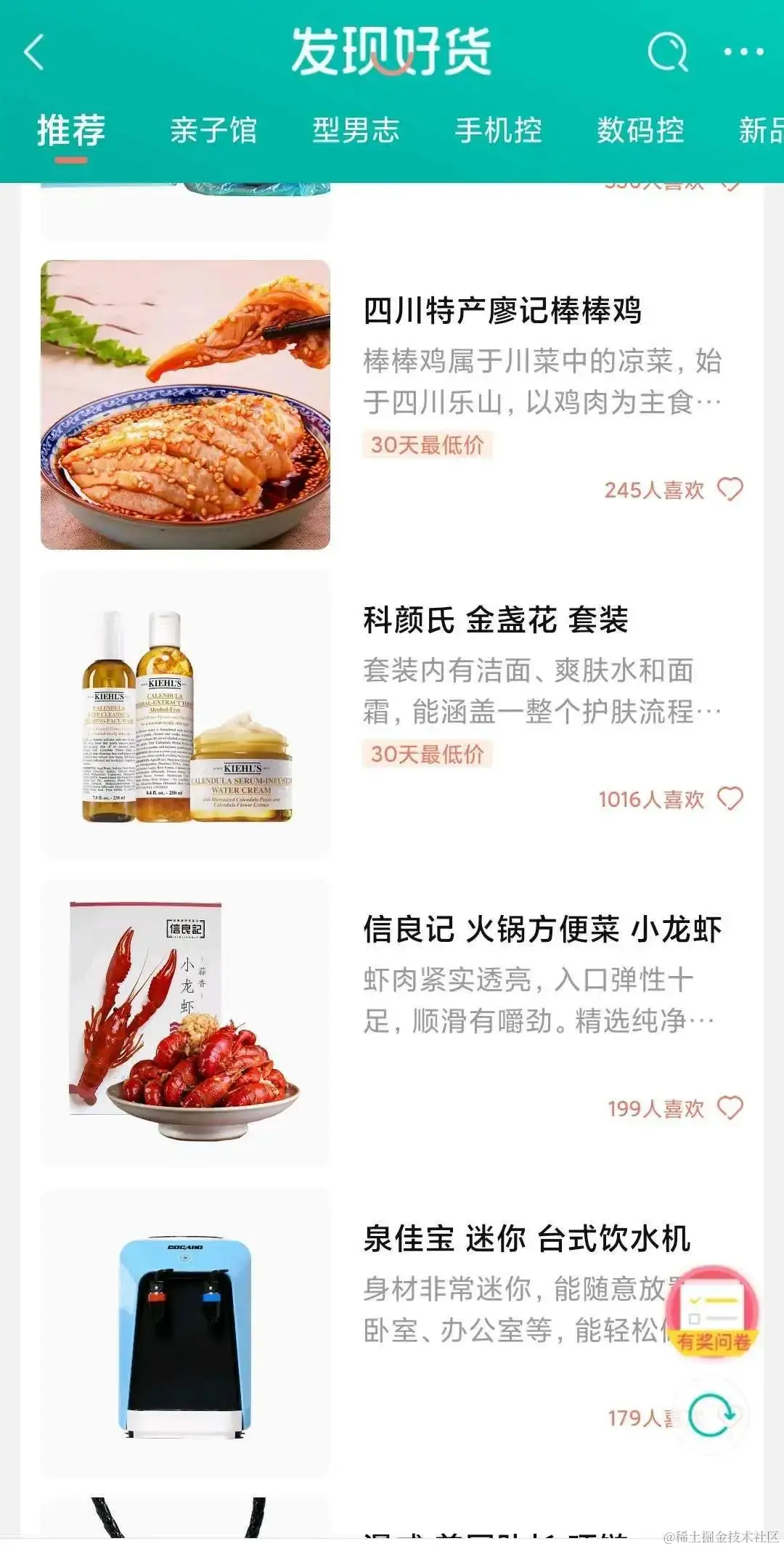The height and width of the screenshot is (1549, 784).
Task: Like the 四川特产廖记棒棒鸡 item
Action: (730, 489)
